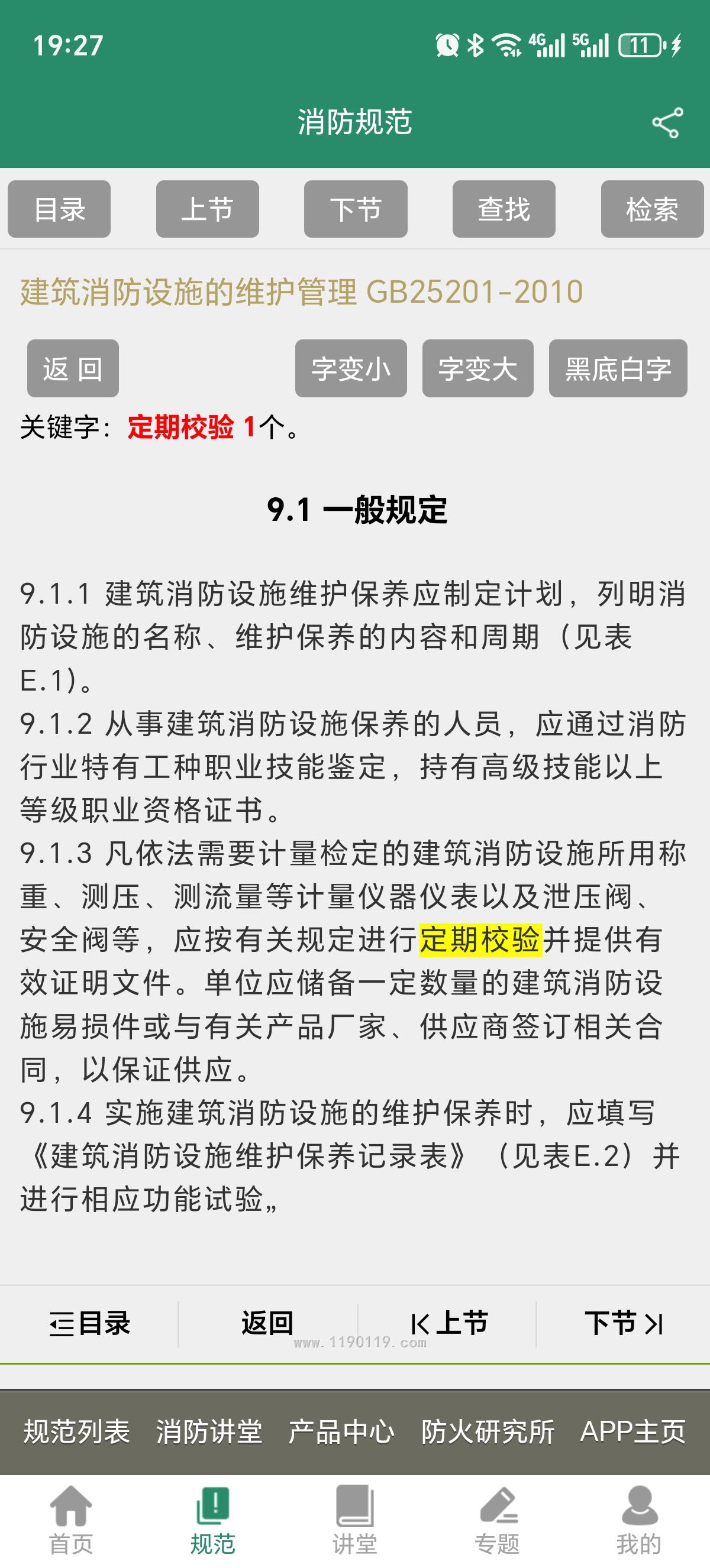Go to the previous section with top 上节 button
The width and height of the screenshot is (710, 1568).
[208, 209]
